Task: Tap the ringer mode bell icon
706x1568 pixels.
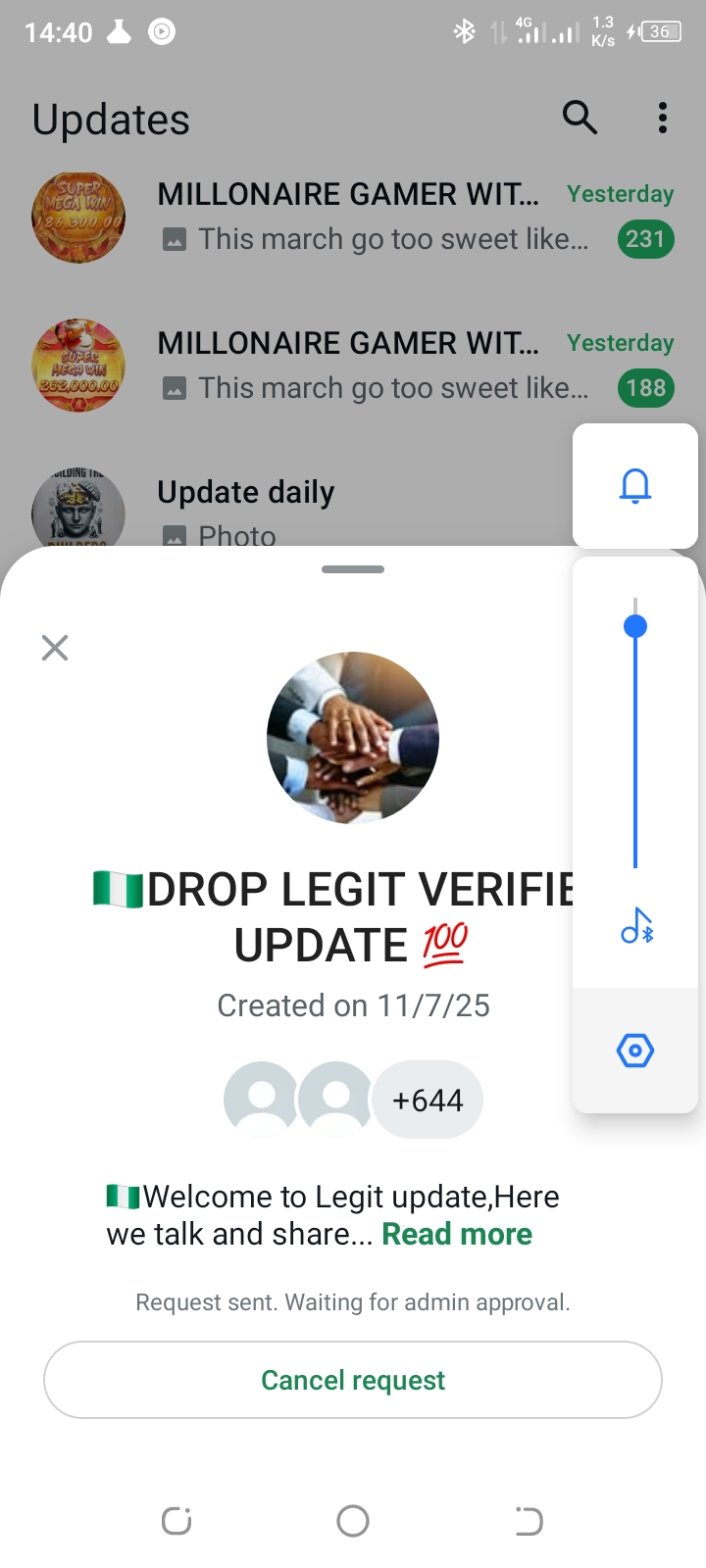Action: click(635, 486)
